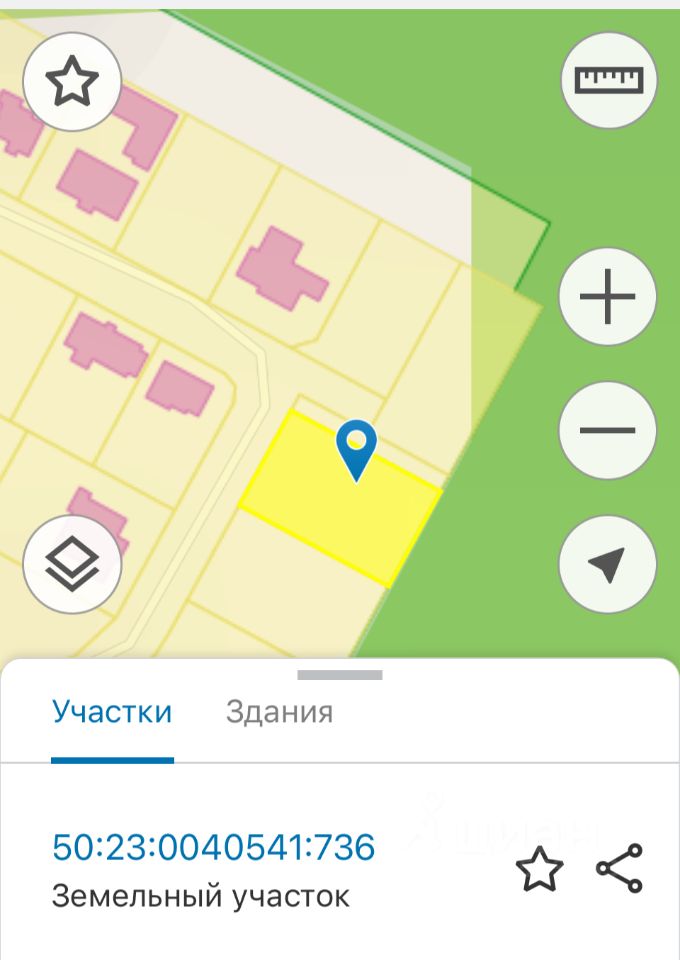Add parcel 50:23:0040541:736 to favorites

click(539, 869)
